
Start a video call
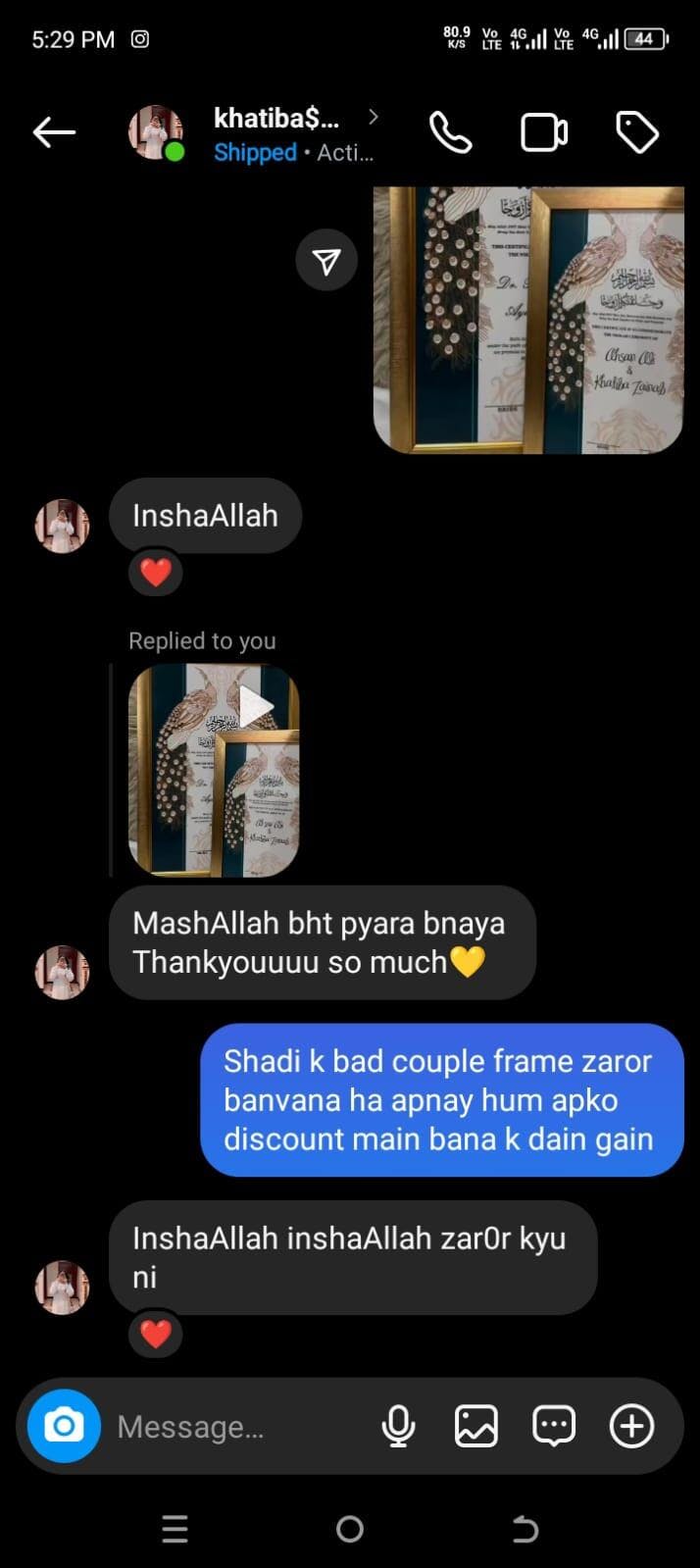[544, 132]
